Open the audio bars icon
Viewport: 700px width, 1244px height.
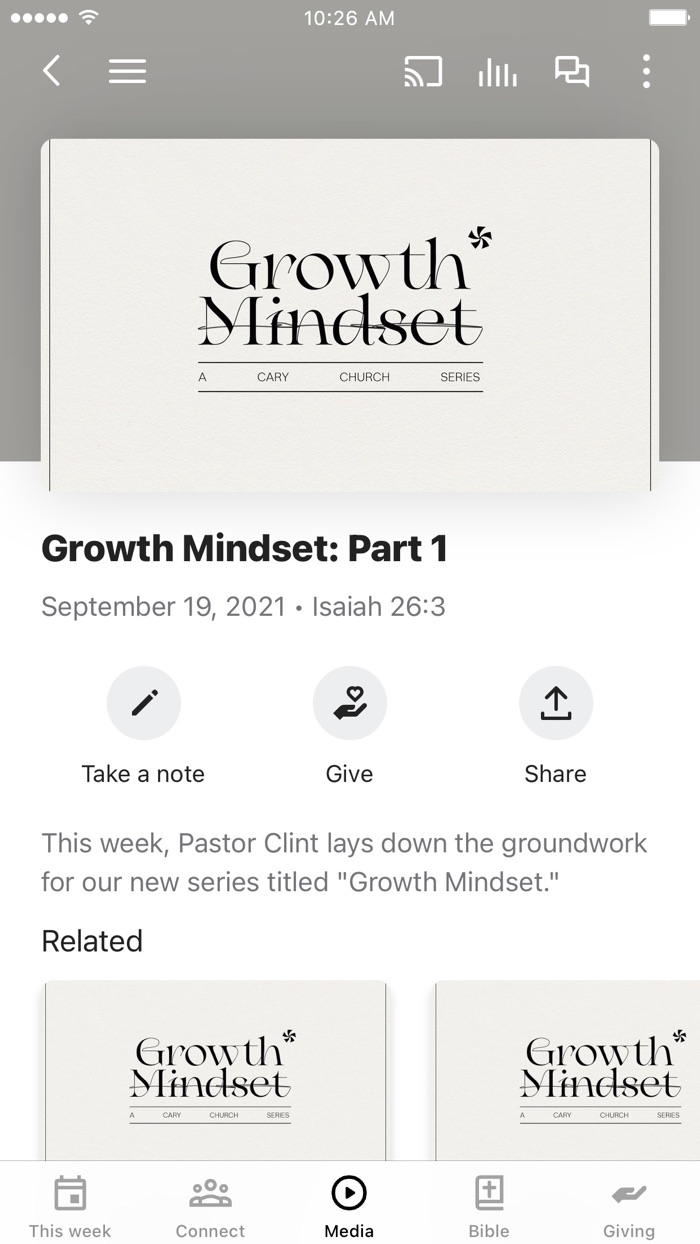pos(497,71)
